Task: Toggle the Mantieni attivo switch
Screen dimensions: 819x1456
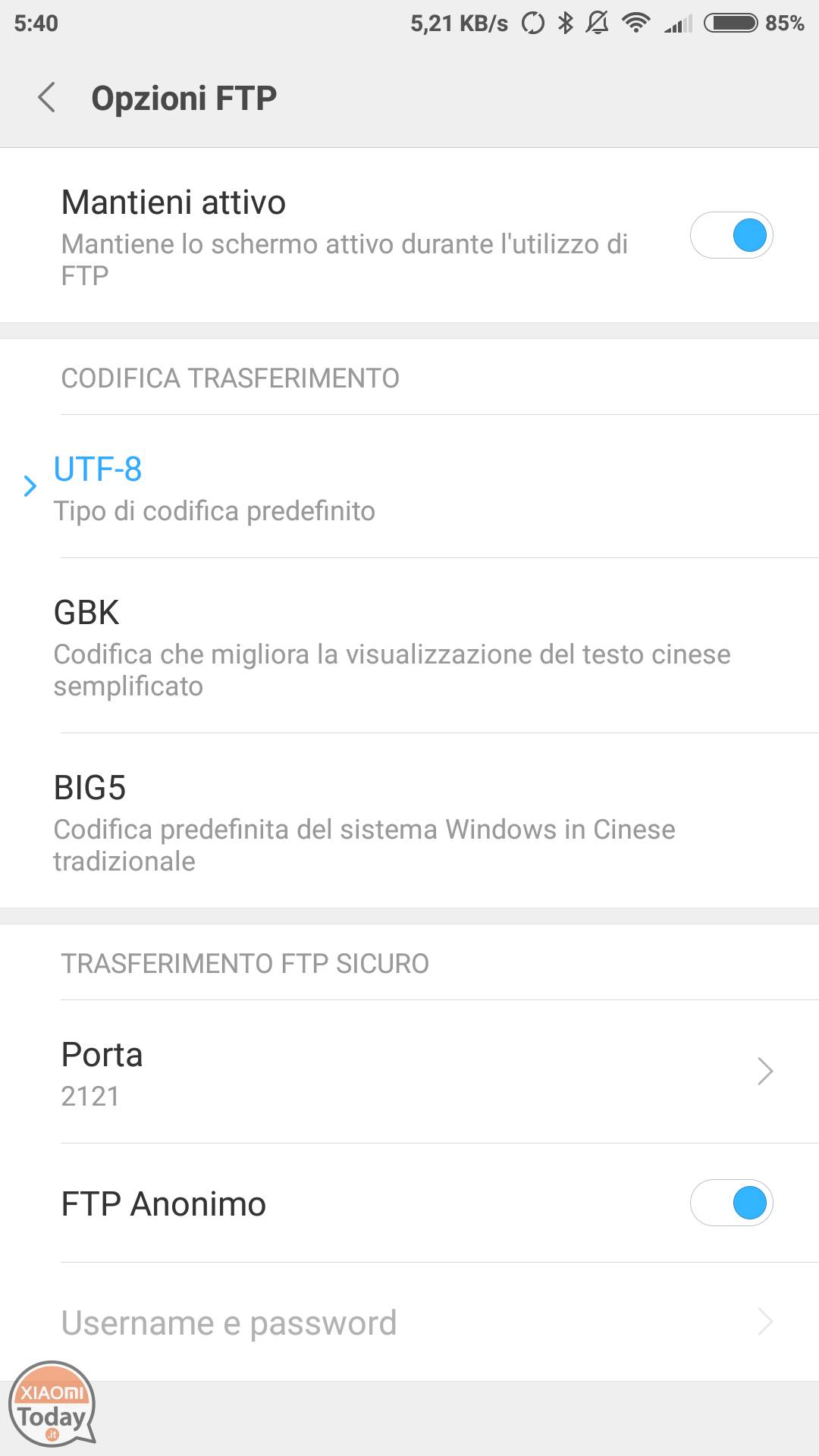Action: [731, 235]
